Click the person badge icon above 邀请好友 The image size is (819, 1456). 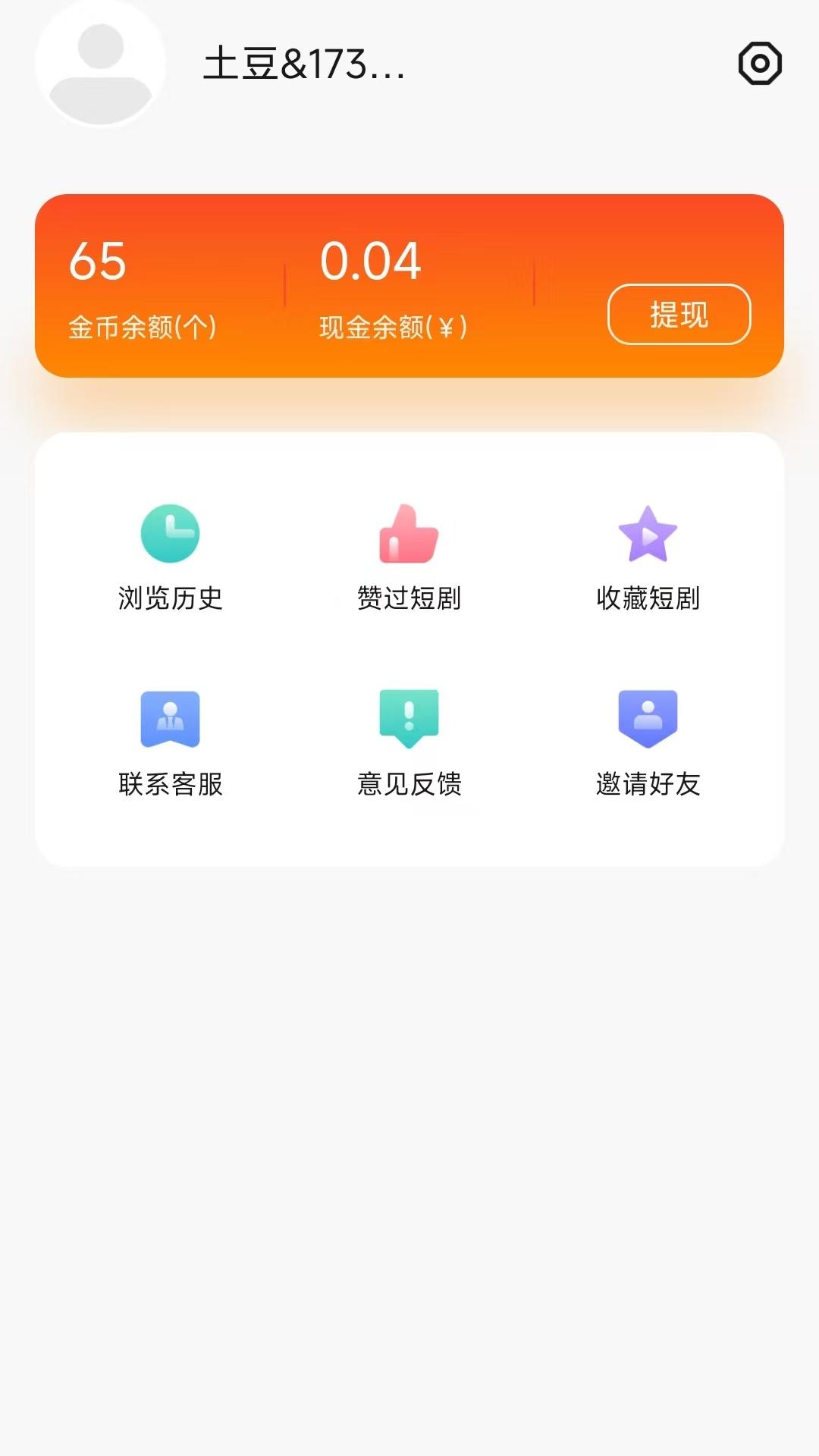[x=648, y=718]
